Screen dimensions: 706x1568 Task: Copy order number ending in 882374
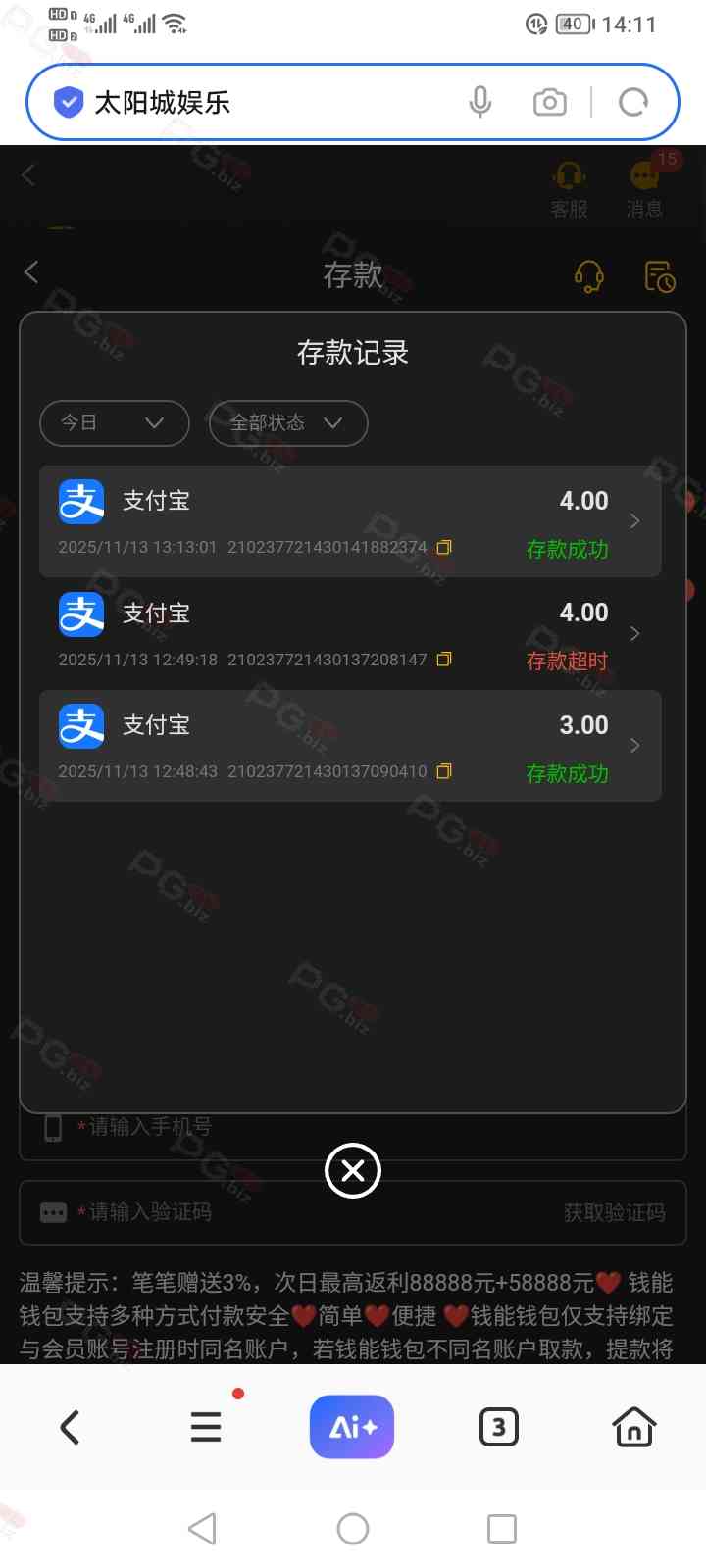pyautogui.click(x=444, y=548)
